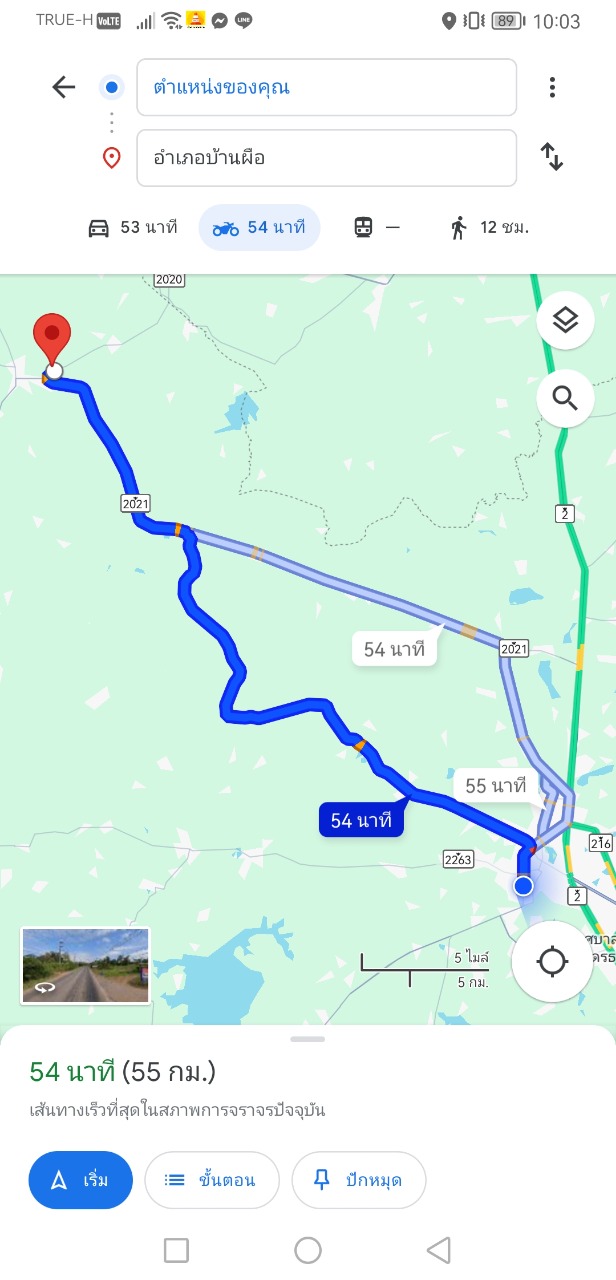
Task: Swap start and destination with arrows icon
Action: coord(551,157)
